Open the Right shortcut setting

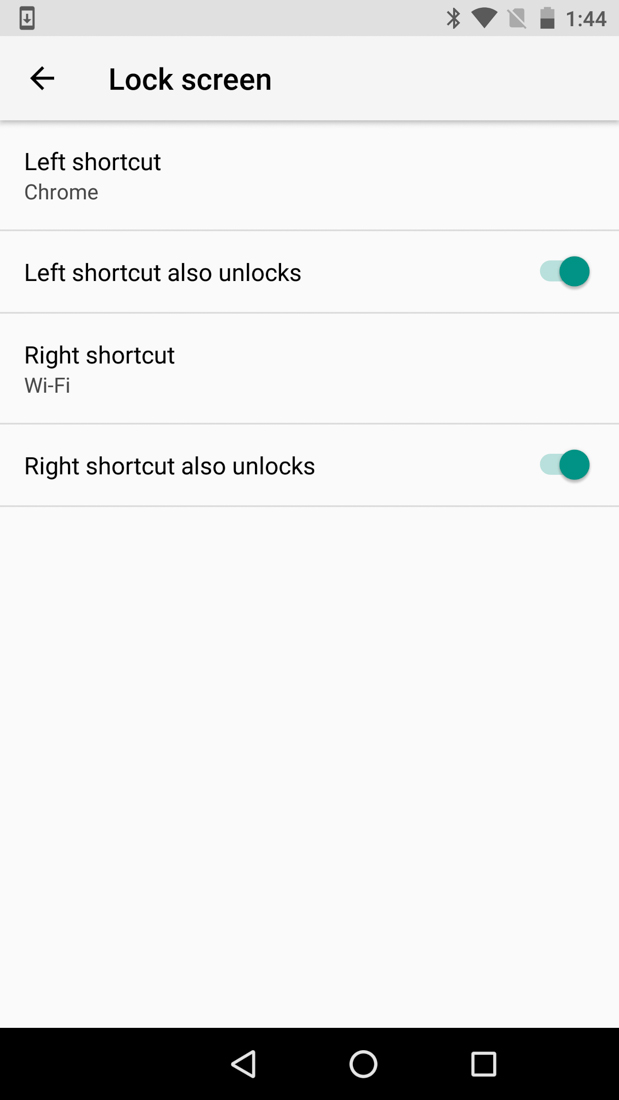coord(99,369)
